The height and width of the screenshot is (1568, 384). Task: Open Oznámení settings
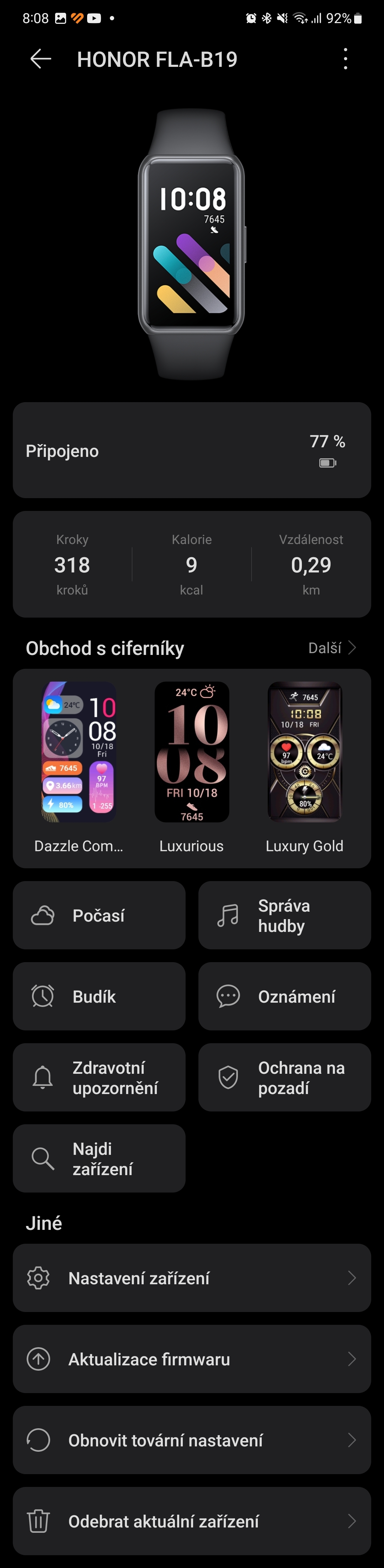[284, 996]
